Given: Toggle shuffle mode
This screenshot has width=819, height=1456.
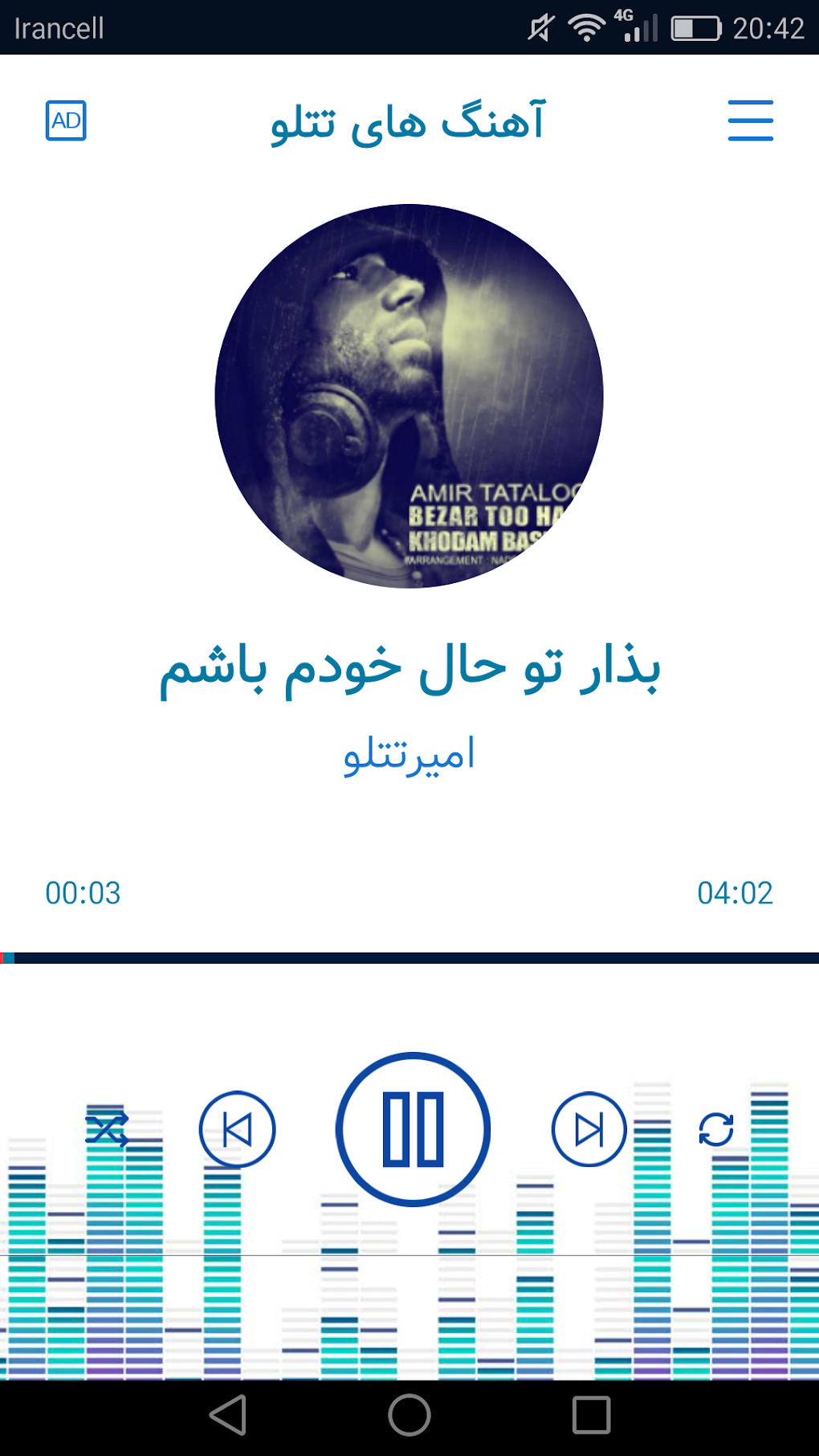Looking at the screenshot, I should 107,1129.
